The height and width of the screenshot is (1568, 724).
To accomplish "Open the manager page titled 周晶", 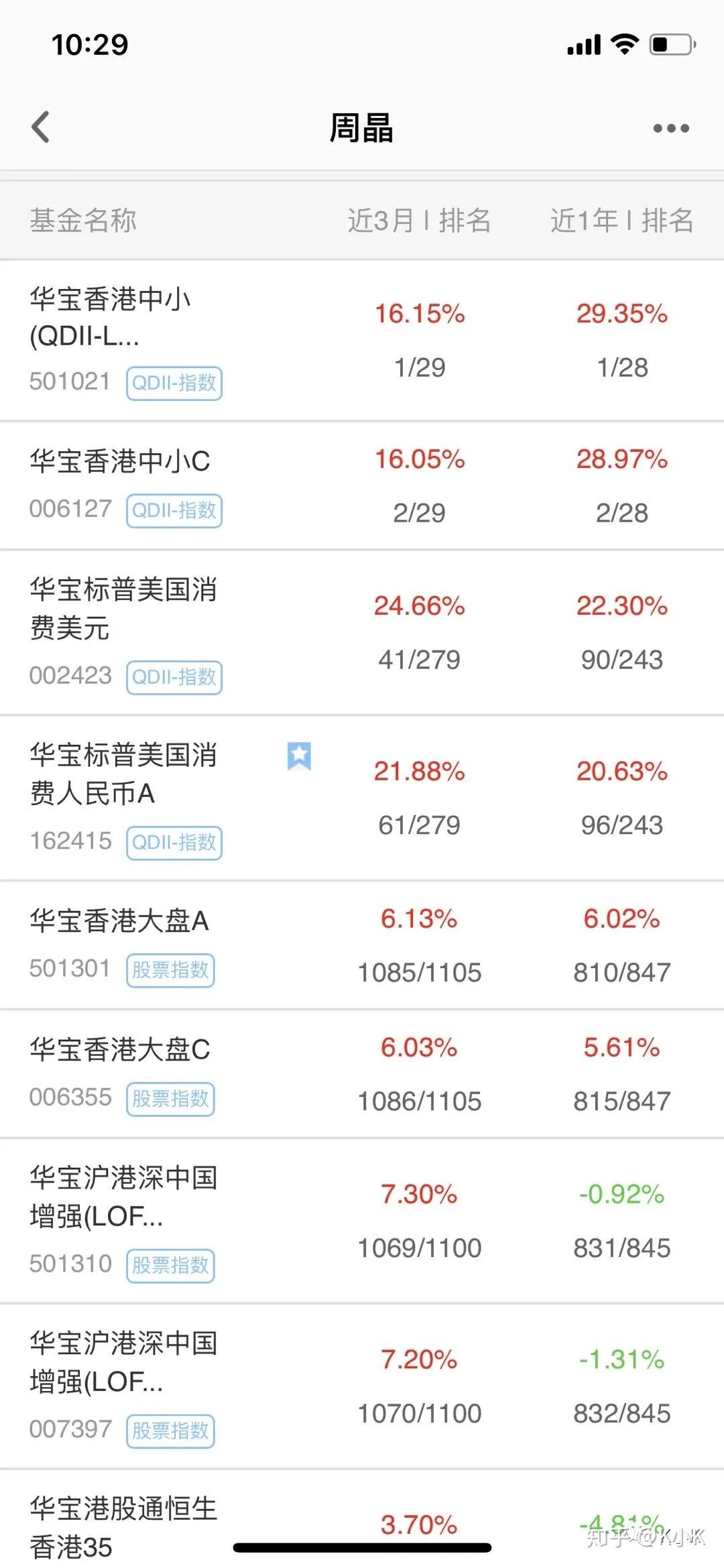I will pos(362,127).
